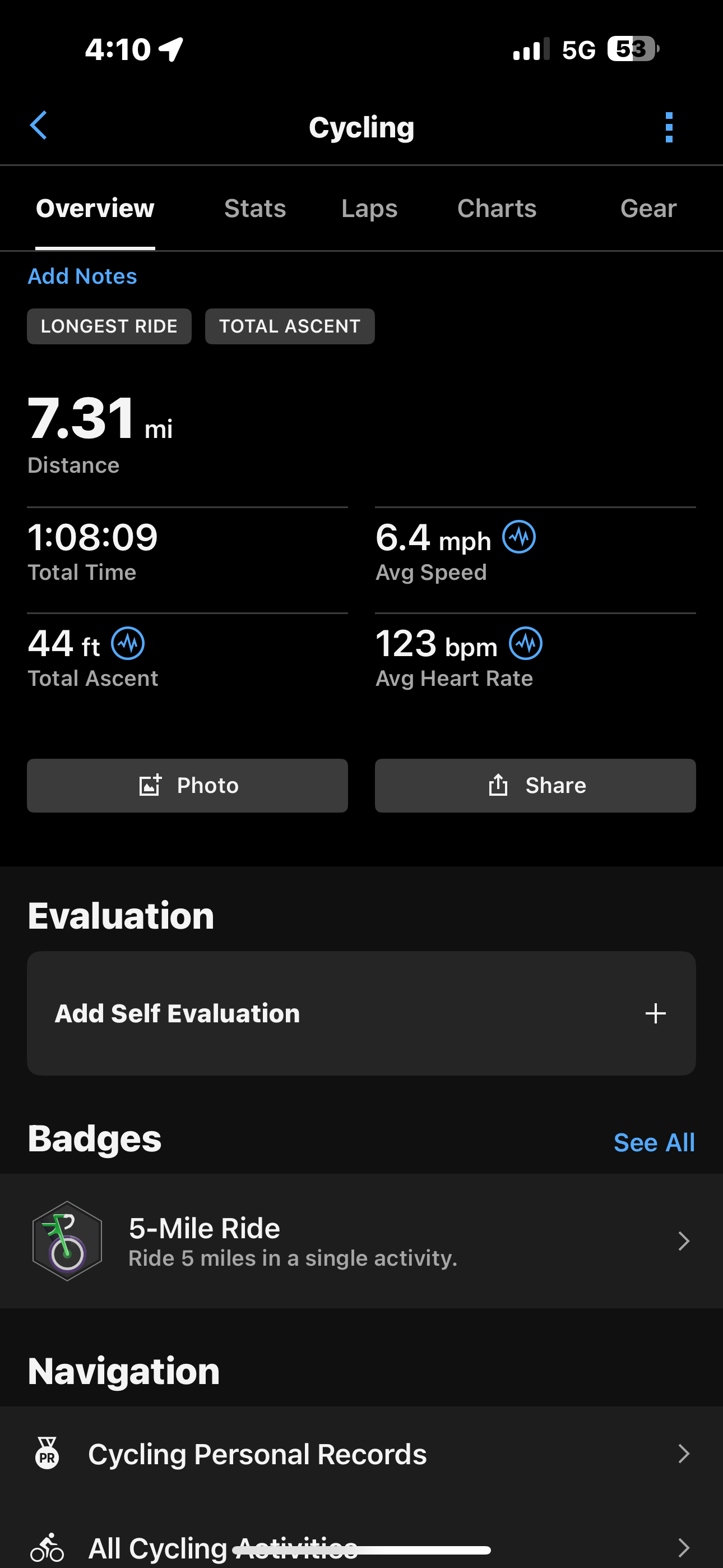Switch to the Laps tab
723x1568 pixels.
(369, 209)
